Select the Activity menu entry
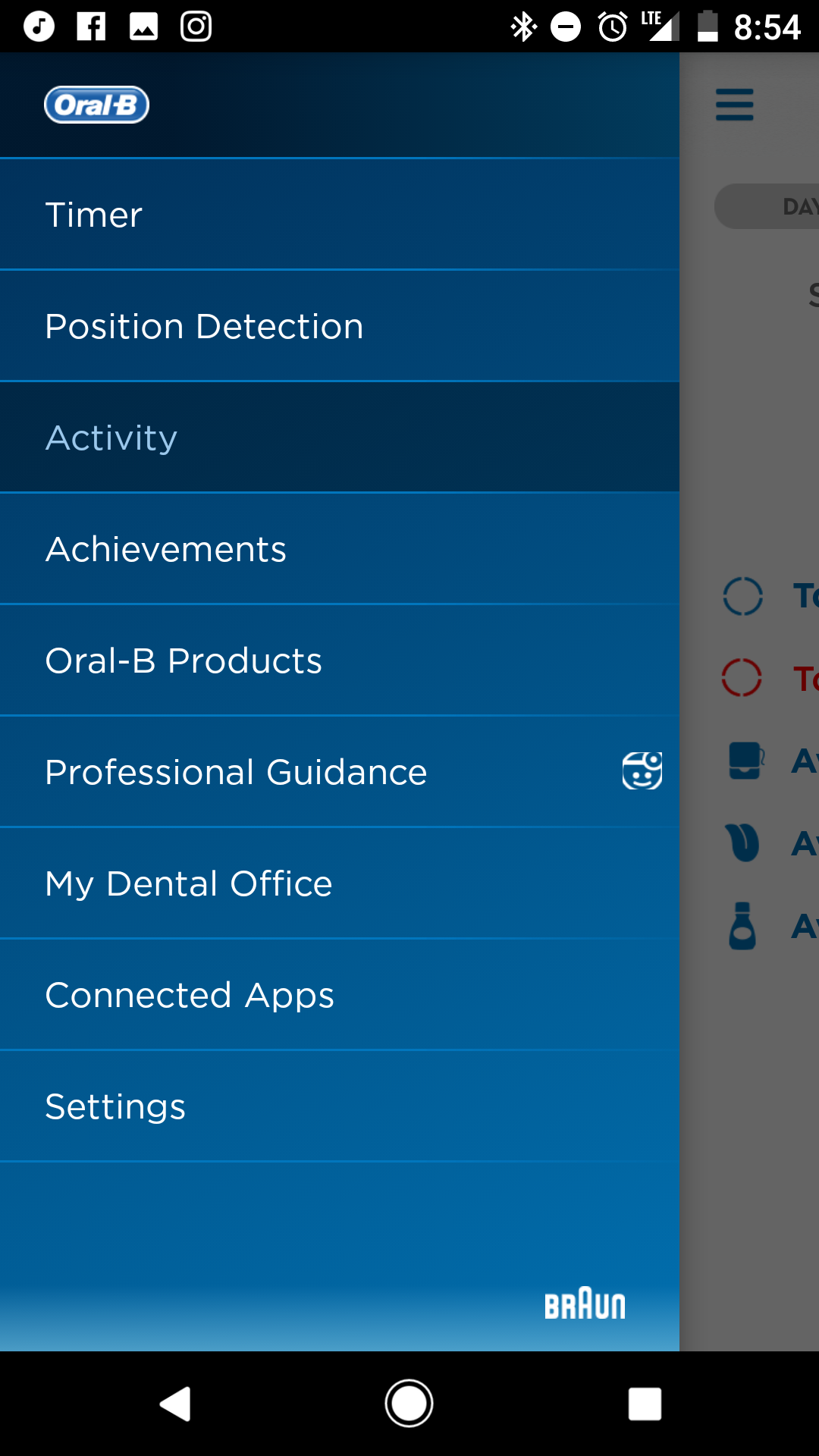 coord(340,438)
